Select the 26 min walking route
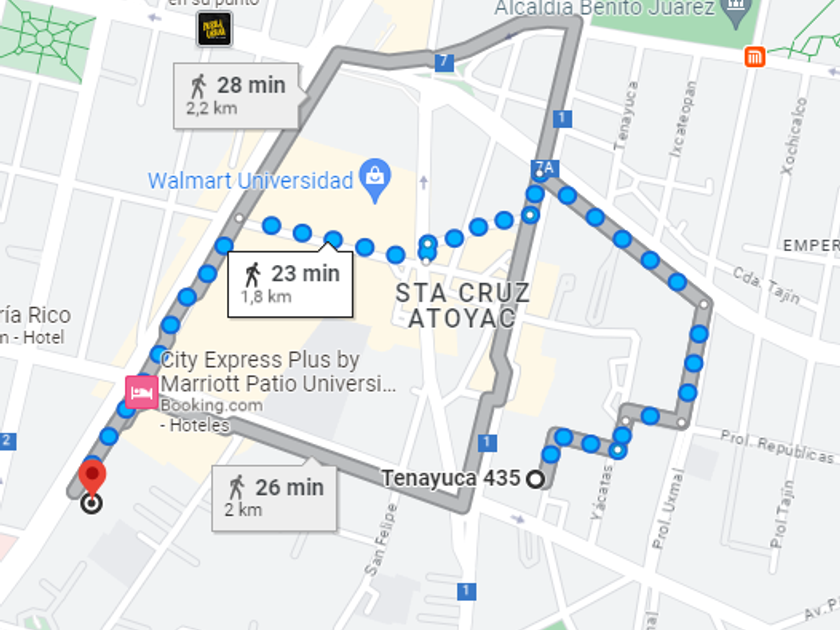Screen dimensions: 840x630 click(x=275, y=496)
